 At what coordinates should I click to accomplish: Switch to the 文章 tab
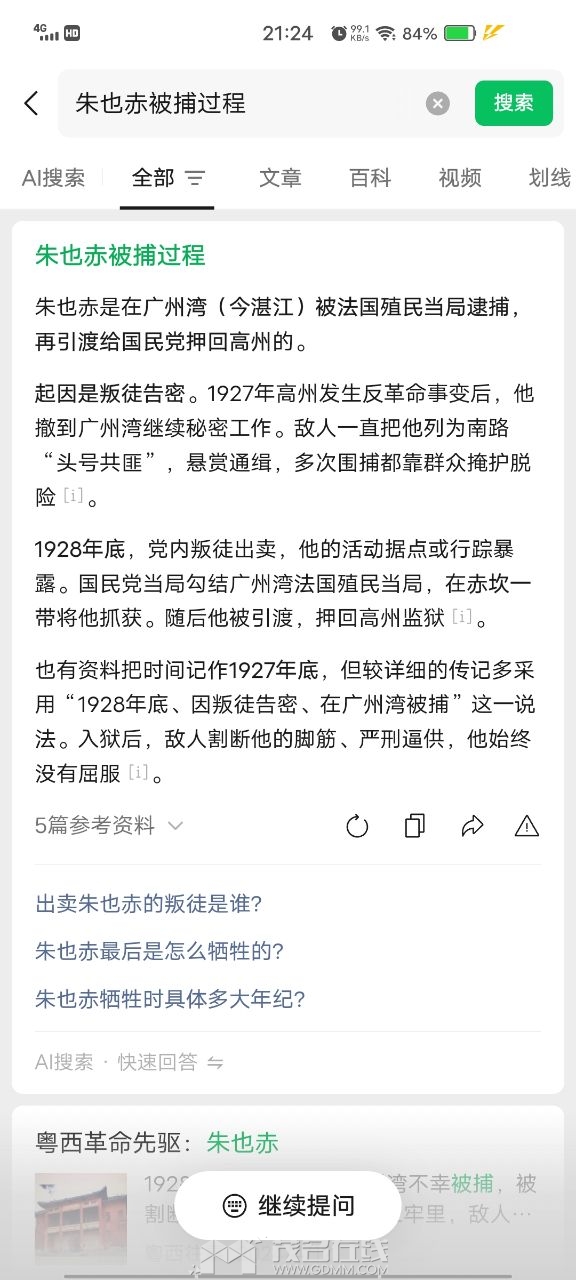point(280,178)
